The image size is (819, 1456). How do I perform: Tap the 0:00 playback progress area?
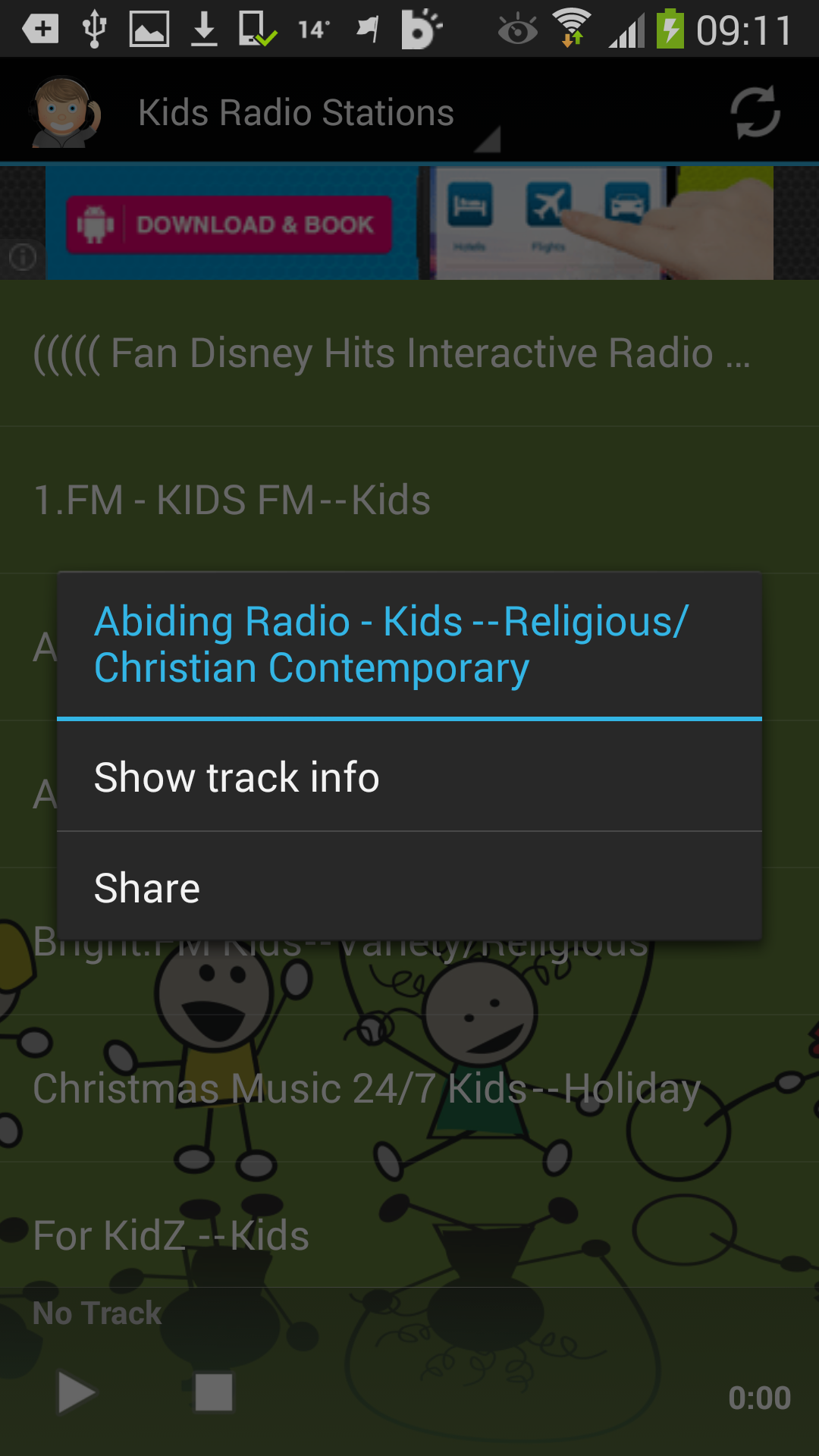(761, 1397)
